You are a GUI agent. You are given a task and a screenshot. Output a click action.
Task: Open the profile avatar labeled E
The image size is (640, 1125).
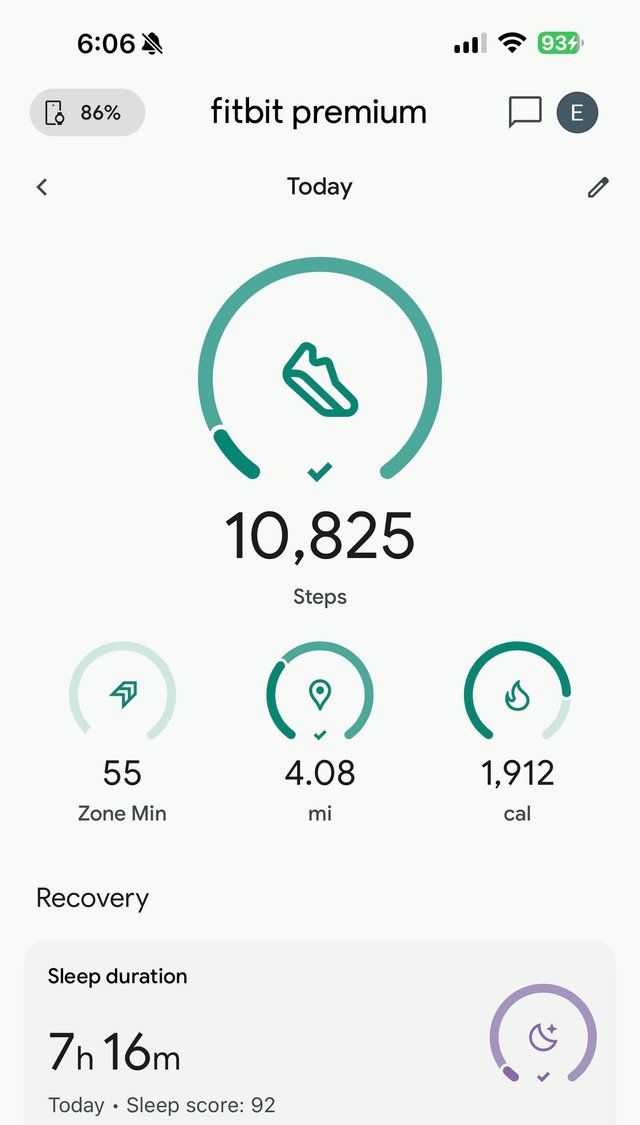point(577,113)
